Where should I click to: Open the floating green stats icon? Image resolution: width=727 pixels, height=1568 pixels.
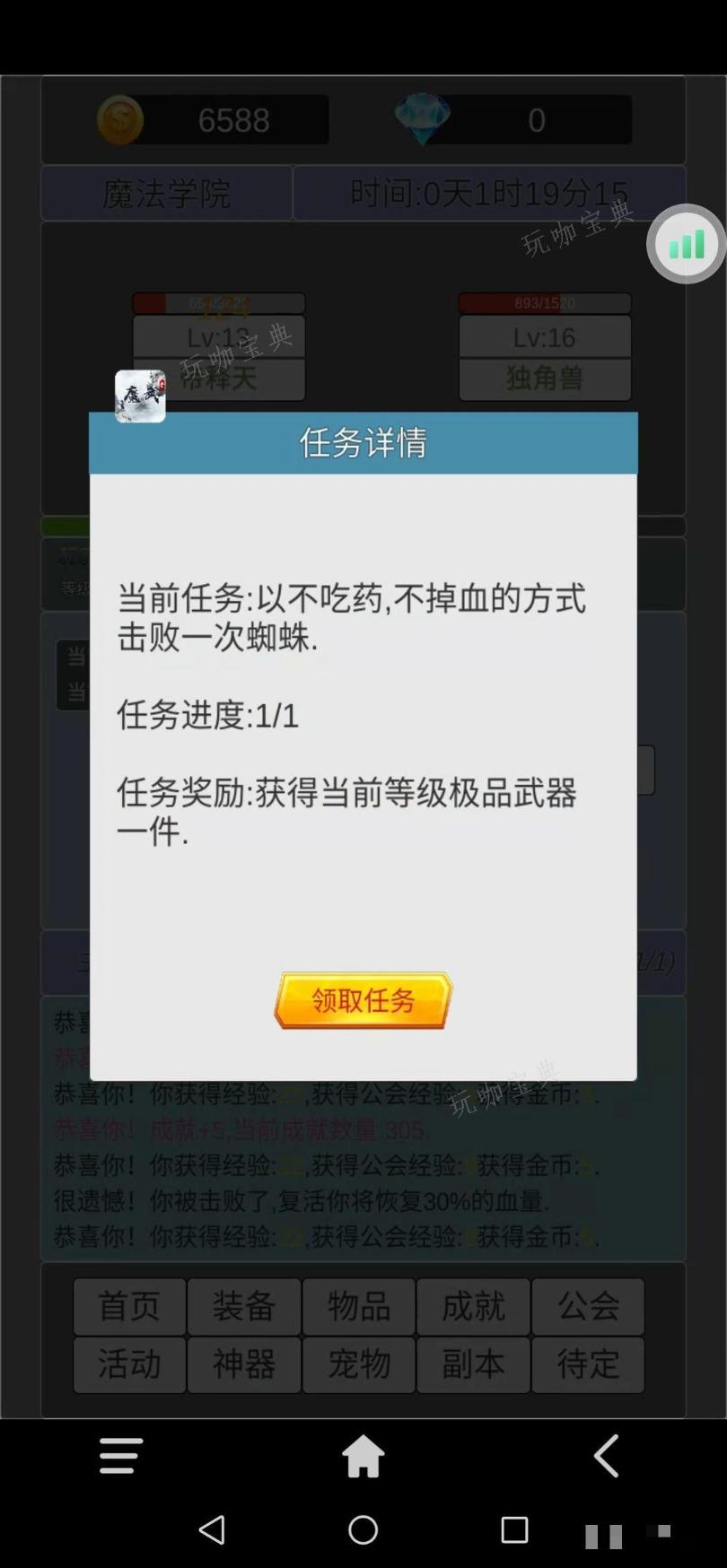coord(687,244)
